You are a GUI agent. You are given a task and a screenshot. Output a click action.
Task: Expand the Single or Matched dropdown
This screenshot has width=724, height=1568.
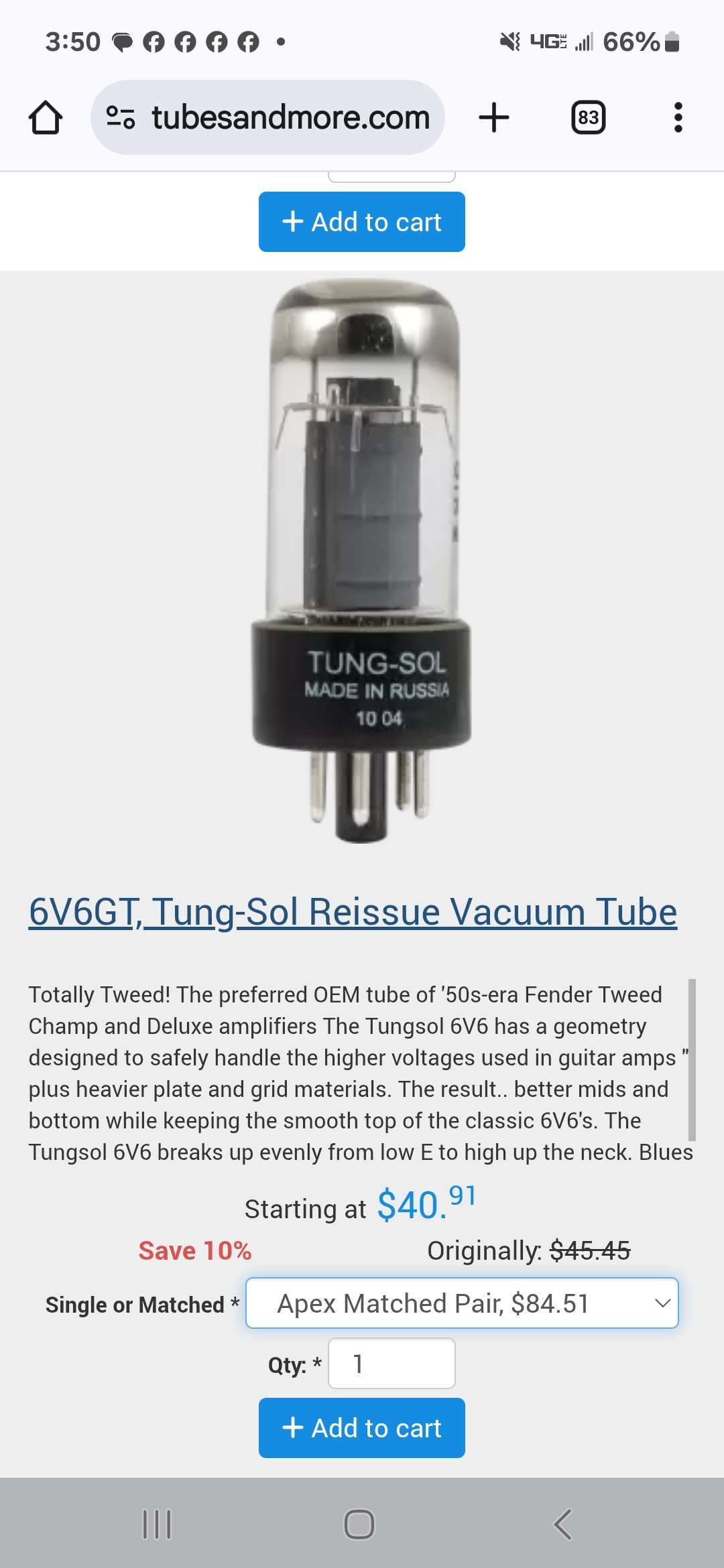coord(462,1303)
